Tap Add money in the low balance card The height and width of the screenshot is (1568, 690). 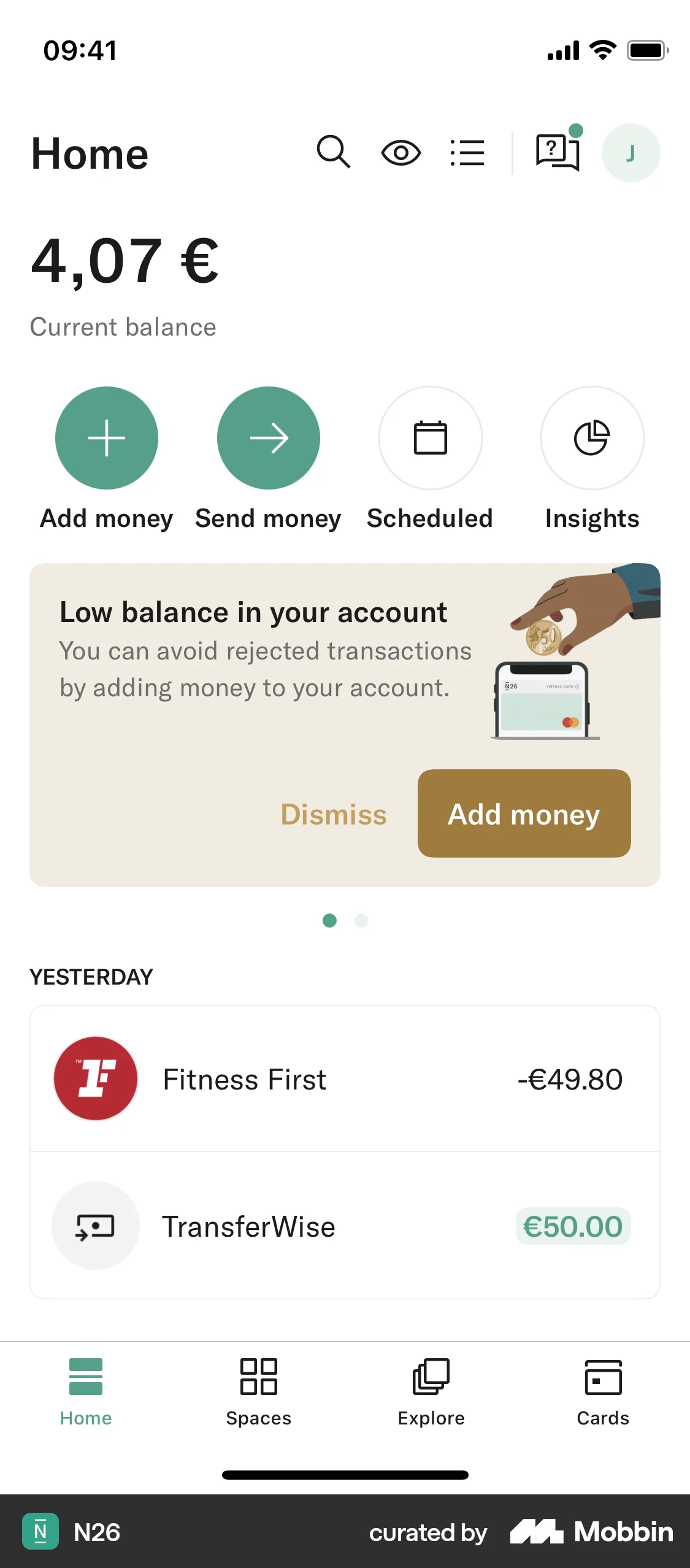pyautogui.click(x=524, y=814)
